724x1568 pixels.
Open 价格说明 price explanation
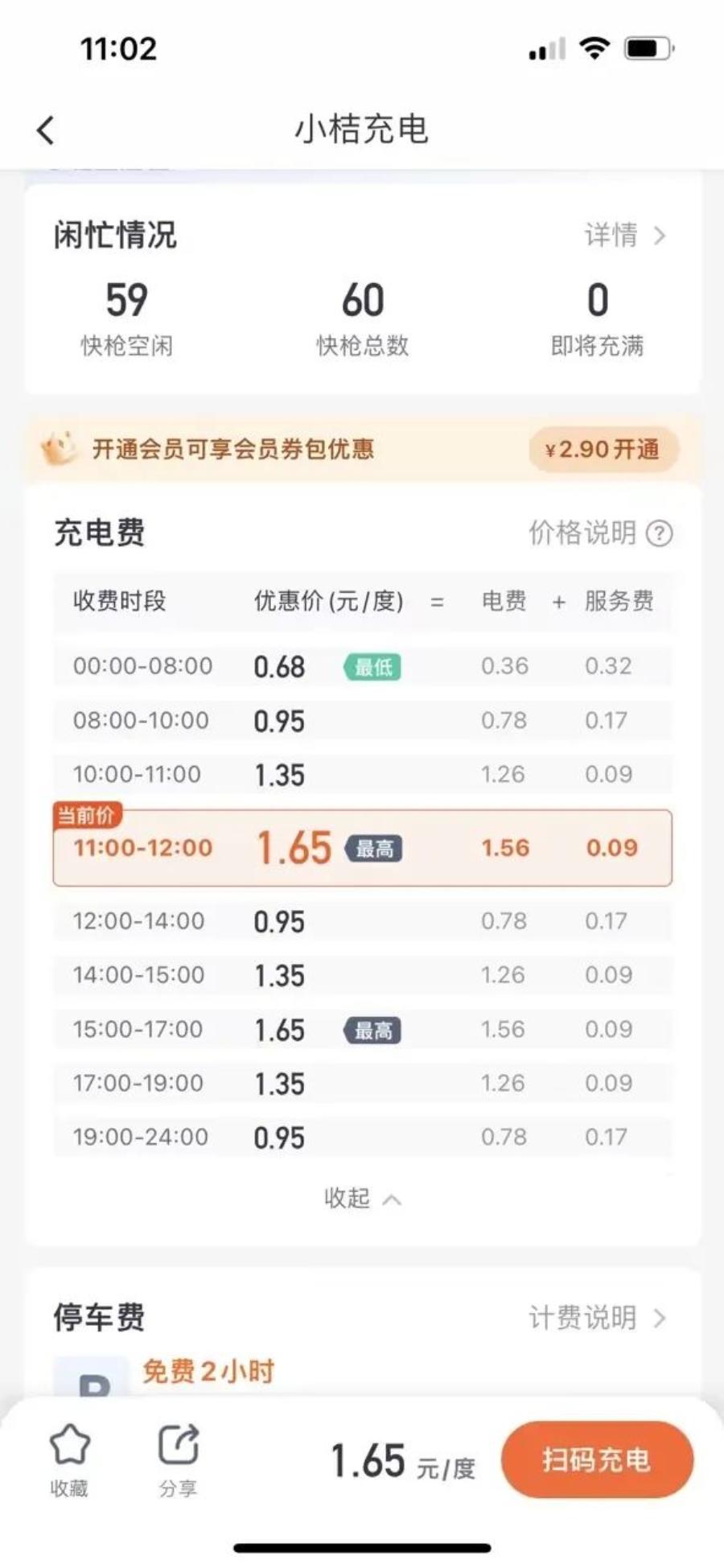point(599,533)
